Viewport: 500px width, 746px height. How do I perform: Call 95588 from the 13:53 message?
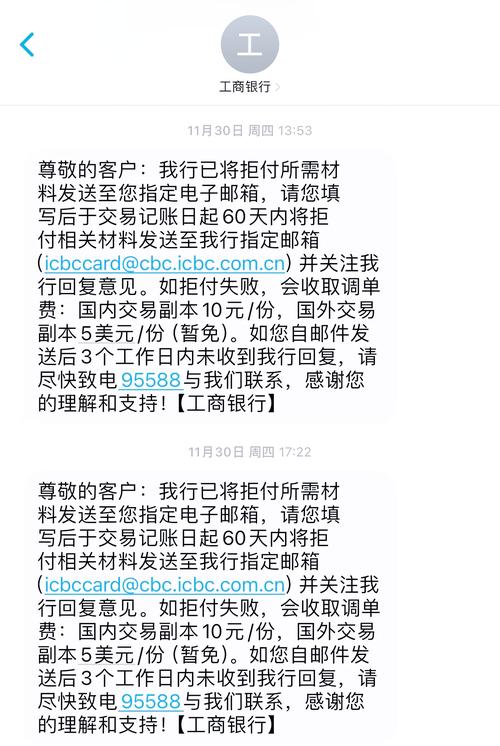click(x=151, y=380)
